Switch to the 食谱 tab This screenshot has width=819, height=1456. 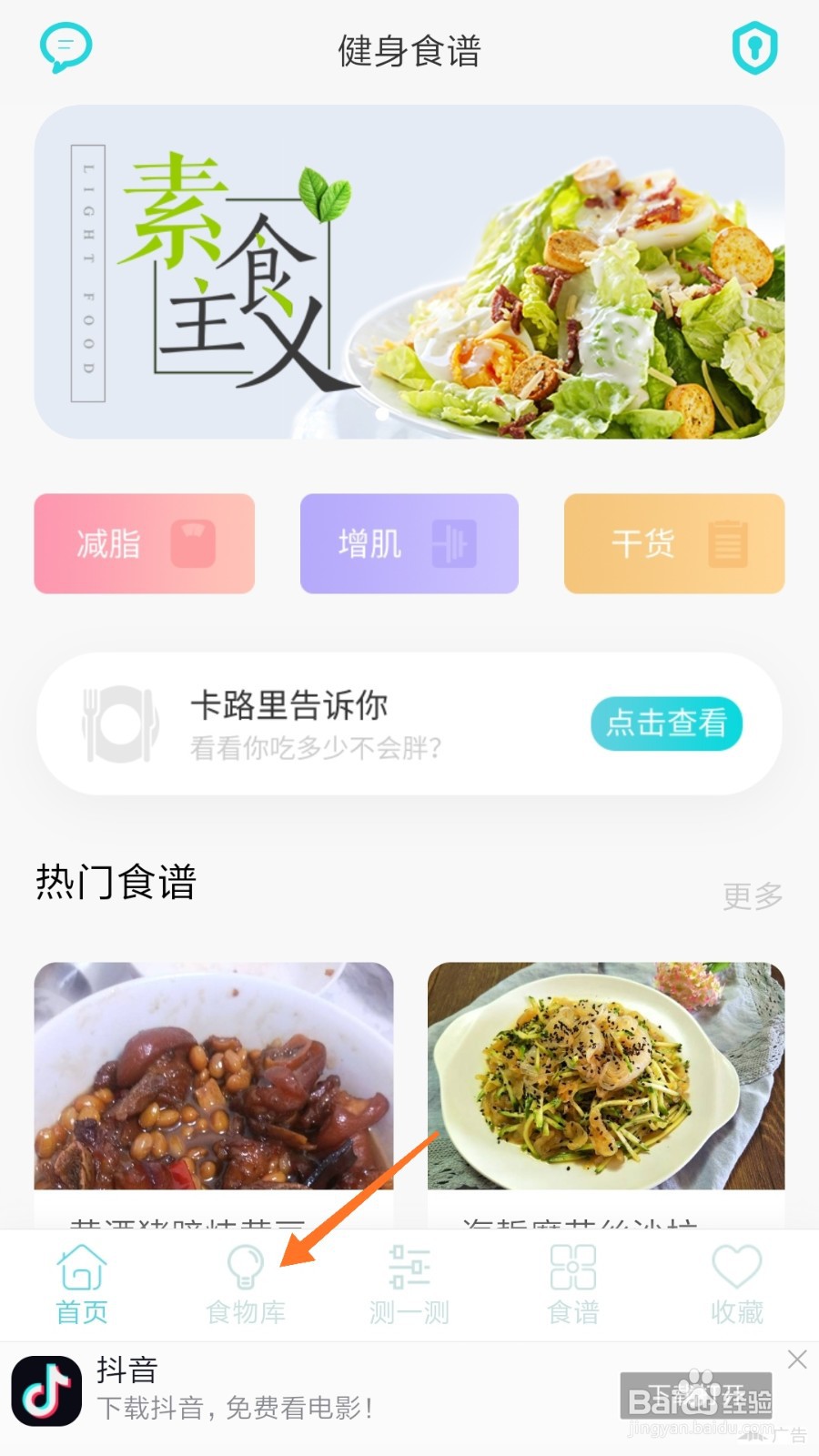(x=573, y=1285)
